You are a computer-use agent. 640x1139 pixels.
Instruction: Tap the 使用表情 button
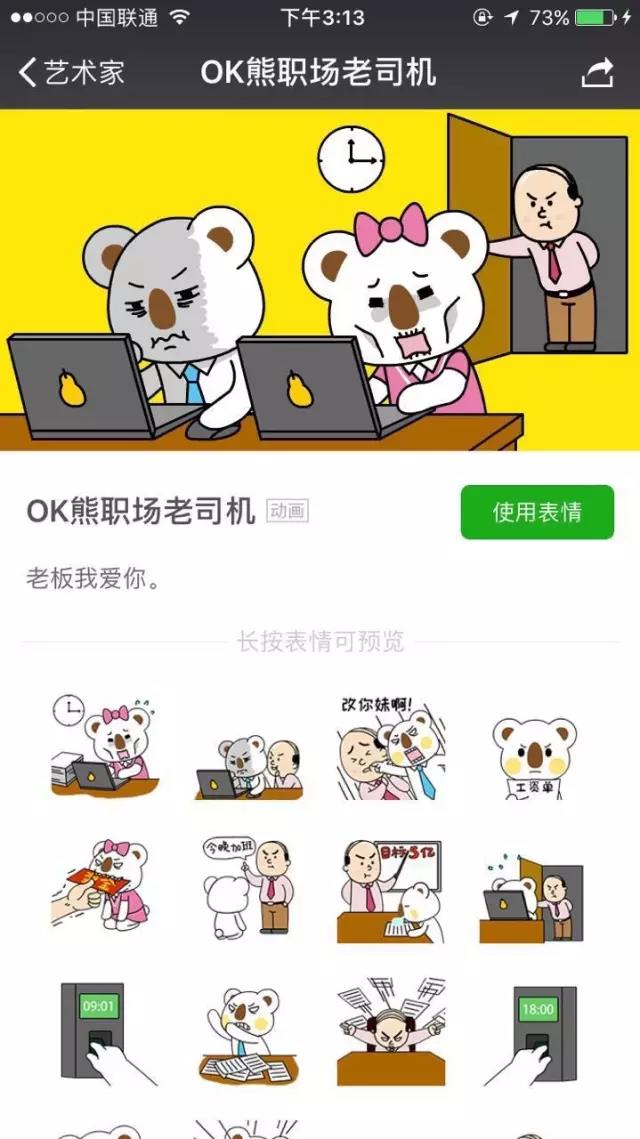pyautogui.click(x=537, y=512)
